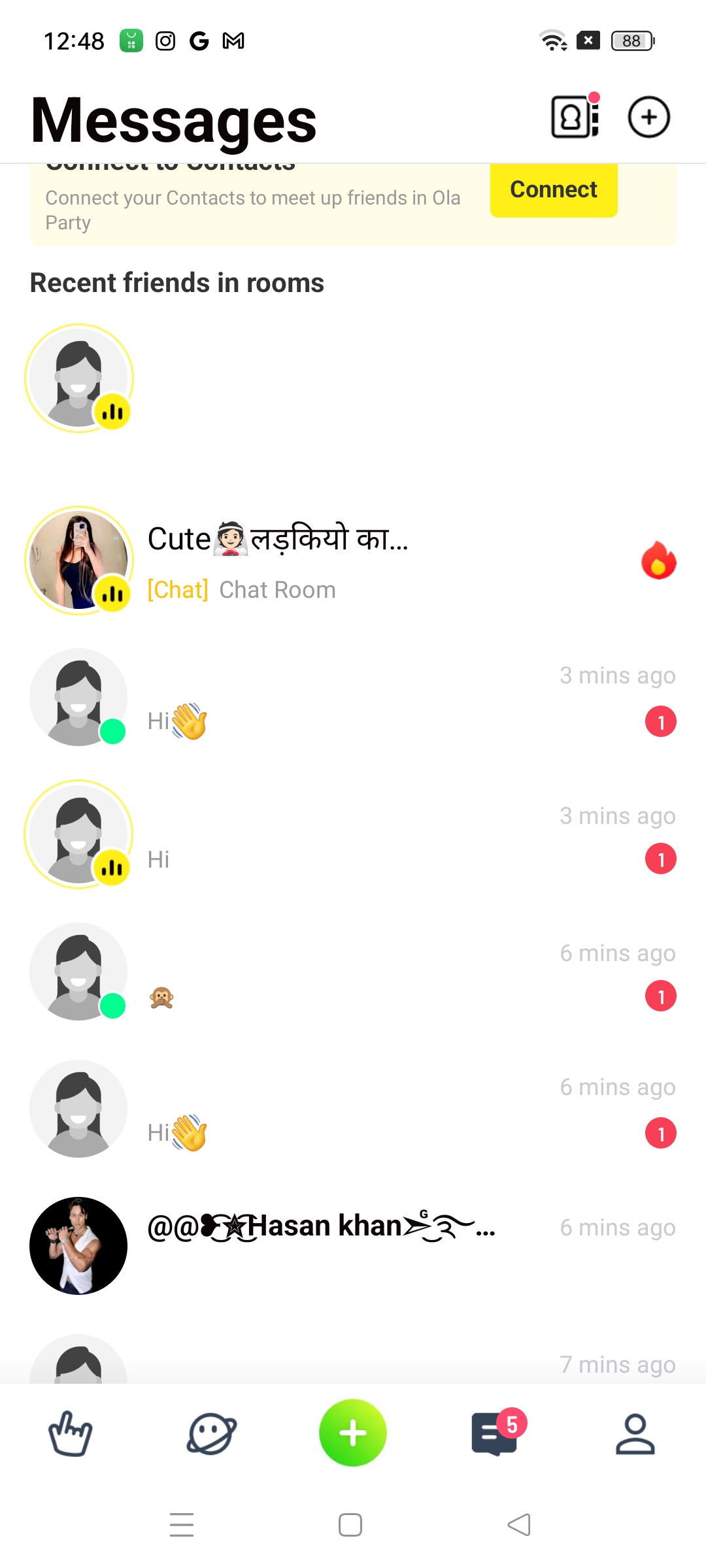
Task: Select the messages tab with badge 5
Action: pyautogui.click(x=496, y=1433)
